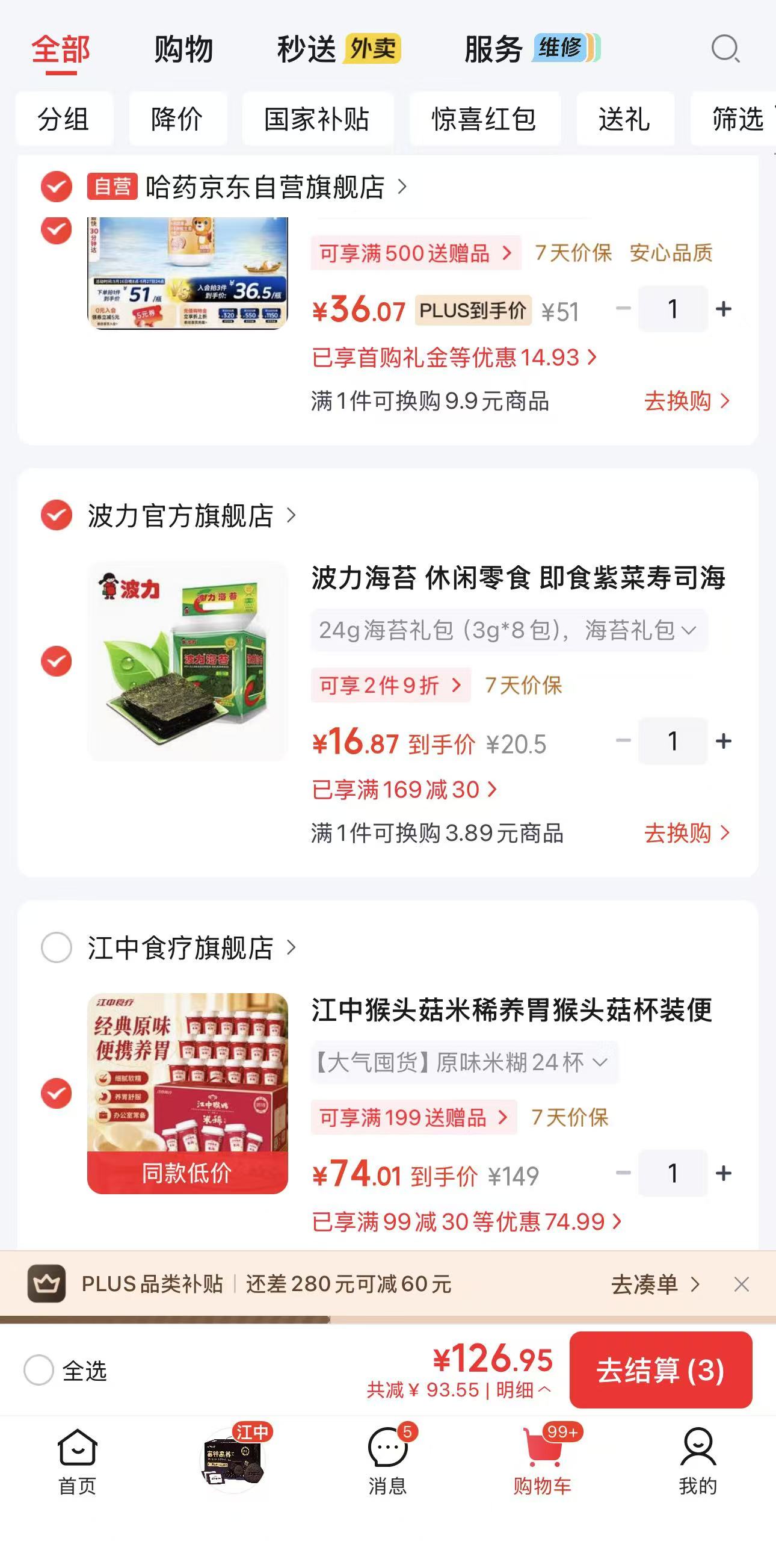Tap 去凑单 in the PLUS subsidy banner

click(x=656, y=1284)
